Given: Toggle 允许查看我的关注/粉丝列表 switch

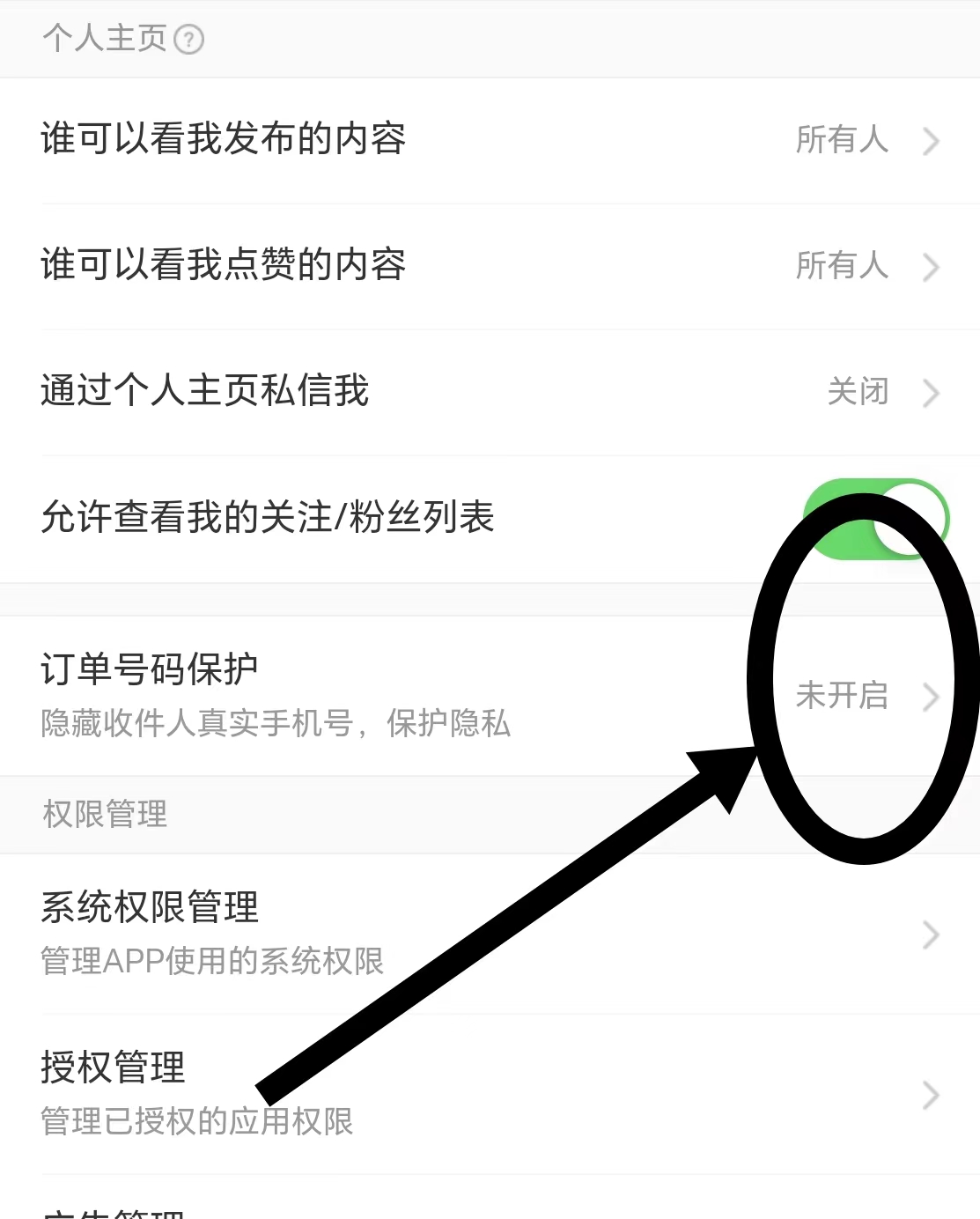Looking at the screenshot, I should [x=876, y=519].
